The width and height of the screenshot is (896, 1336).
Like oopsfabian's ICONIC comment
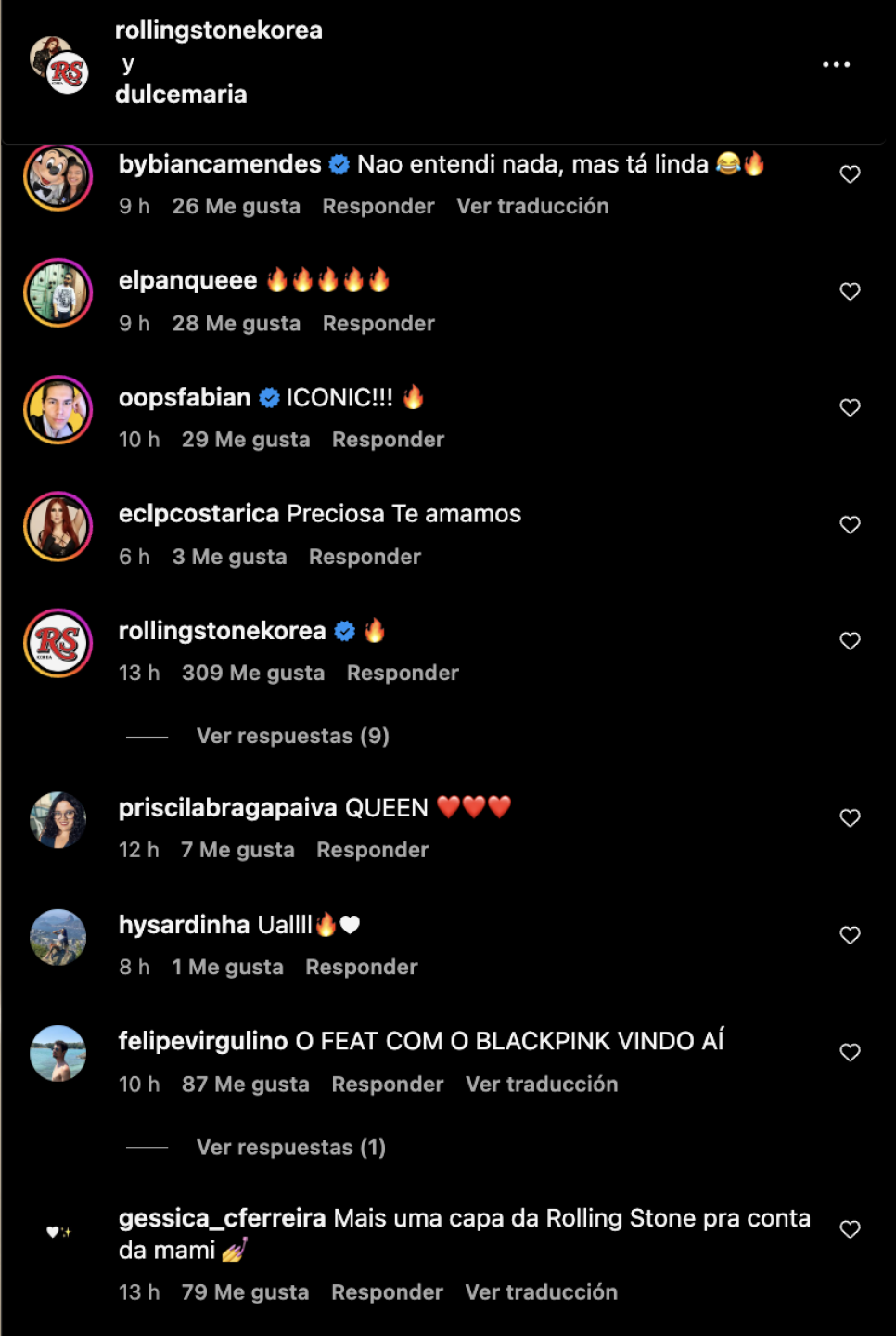click(x=850, y=407)
